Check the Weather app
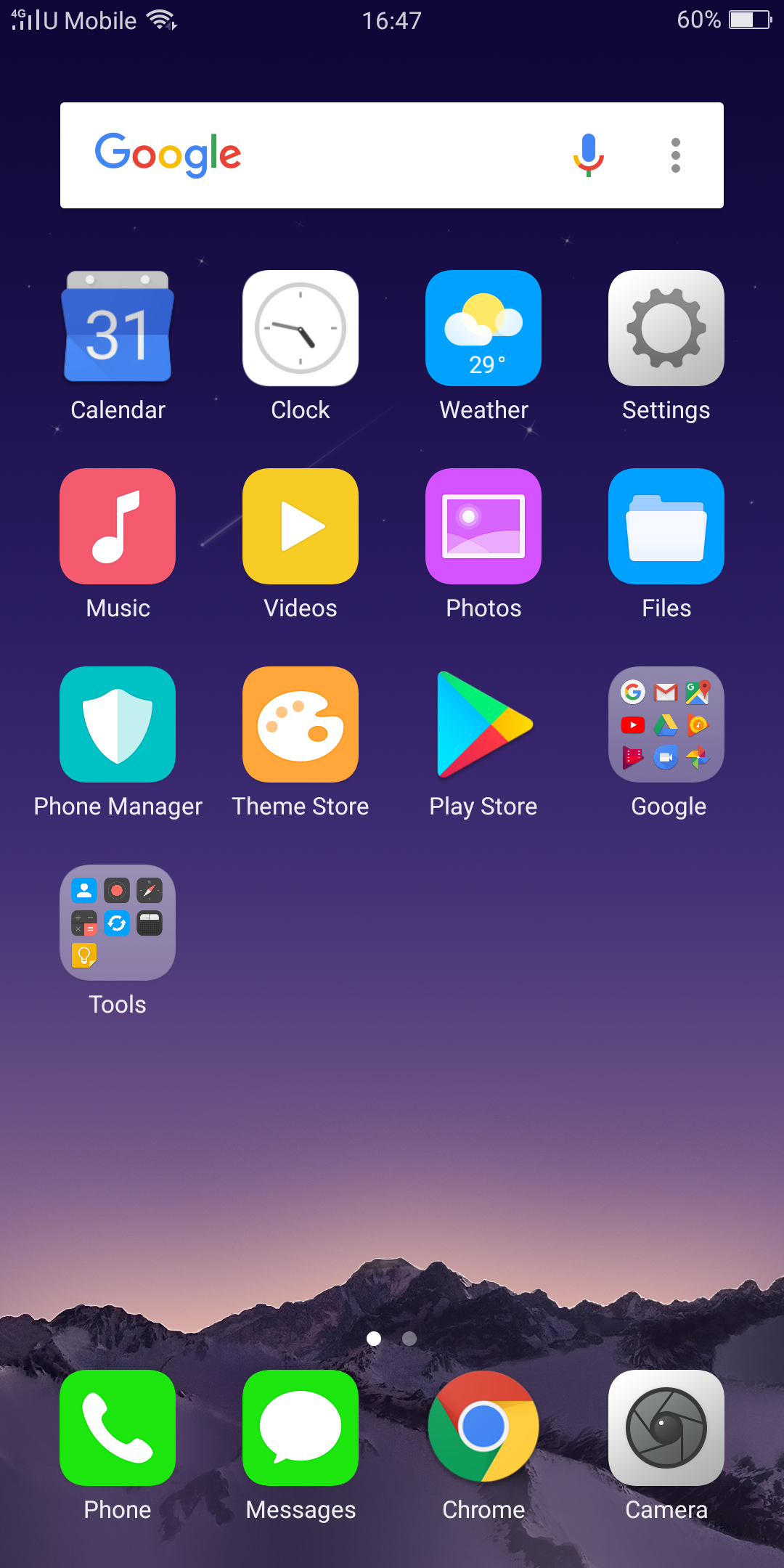 point(483,328)
